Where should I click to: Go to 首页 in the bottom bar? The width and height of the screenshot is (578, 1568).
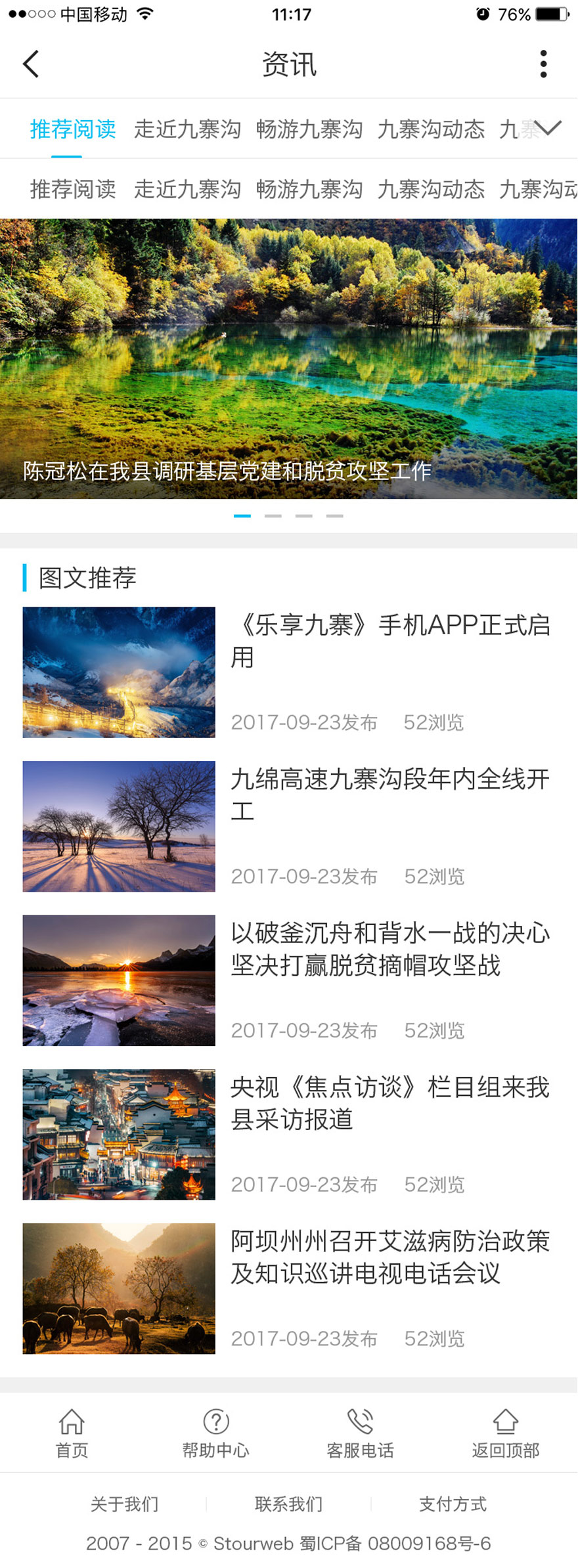72,1433
